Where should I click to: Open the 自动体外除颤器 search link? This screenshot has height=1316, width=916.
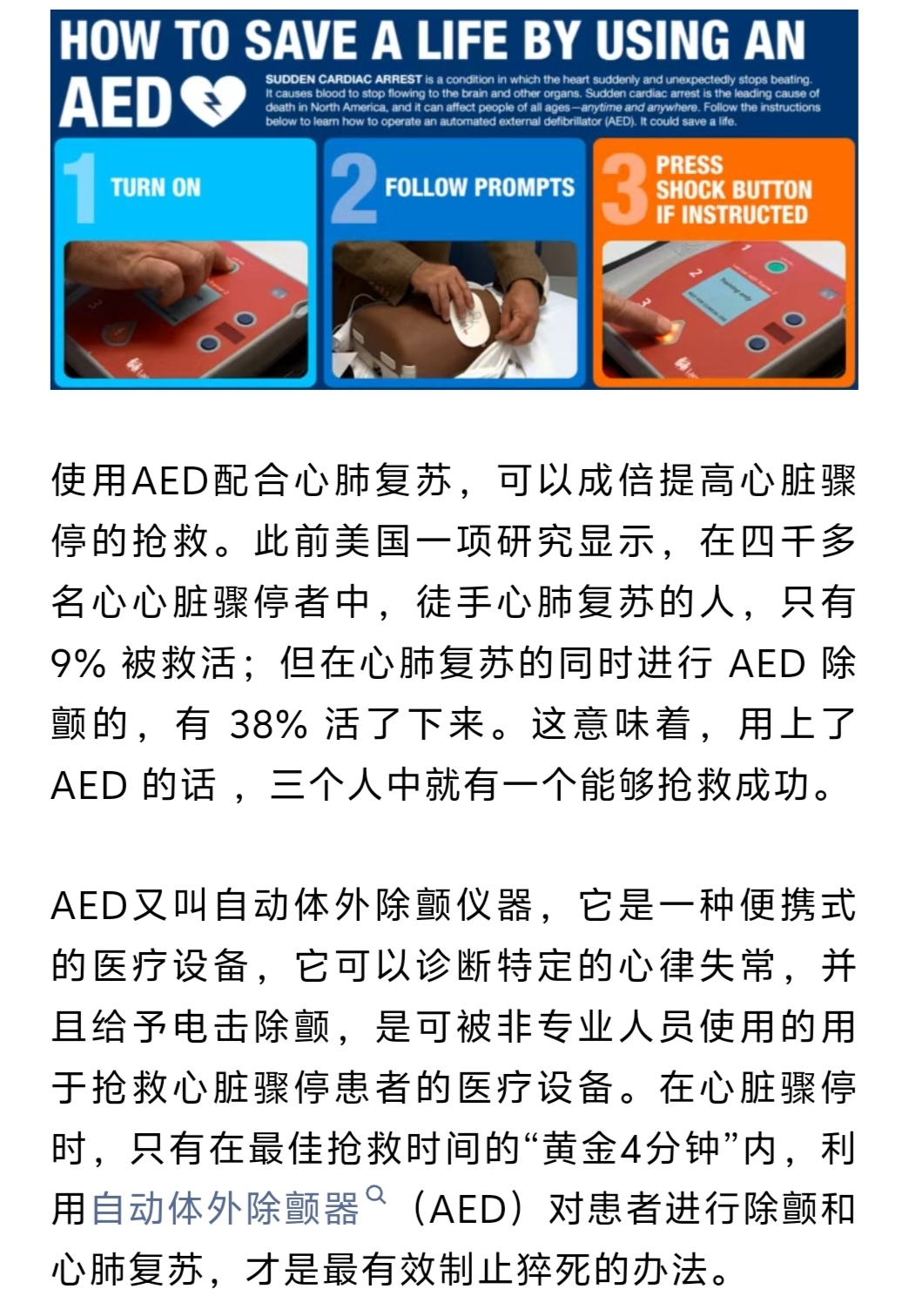(x=226, y=1210)
